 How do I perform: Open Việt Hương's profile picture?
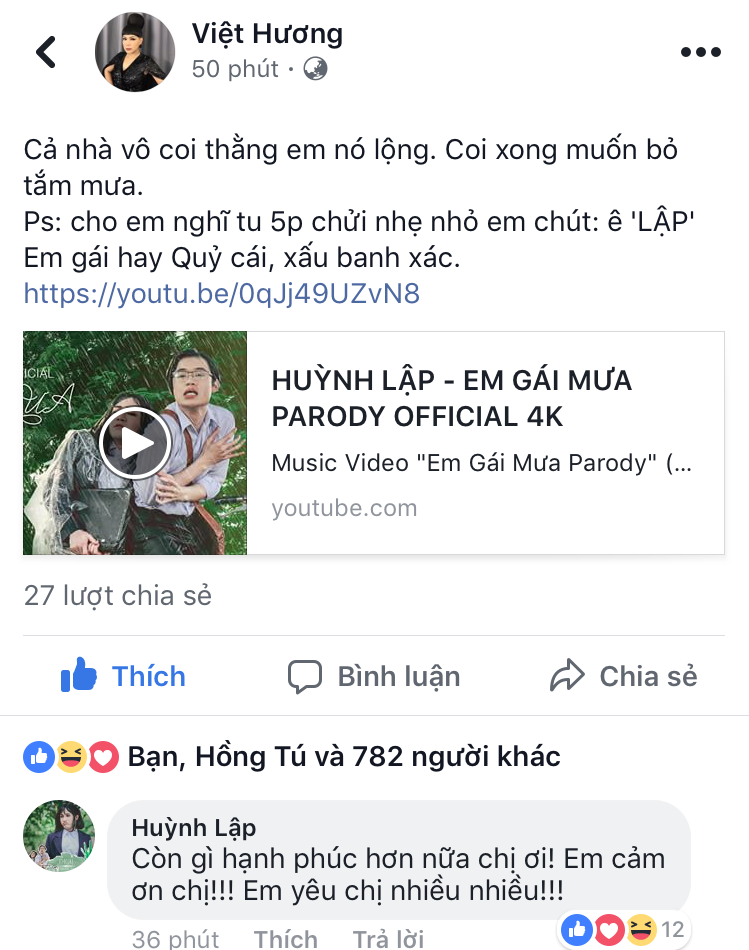(135, 52)
